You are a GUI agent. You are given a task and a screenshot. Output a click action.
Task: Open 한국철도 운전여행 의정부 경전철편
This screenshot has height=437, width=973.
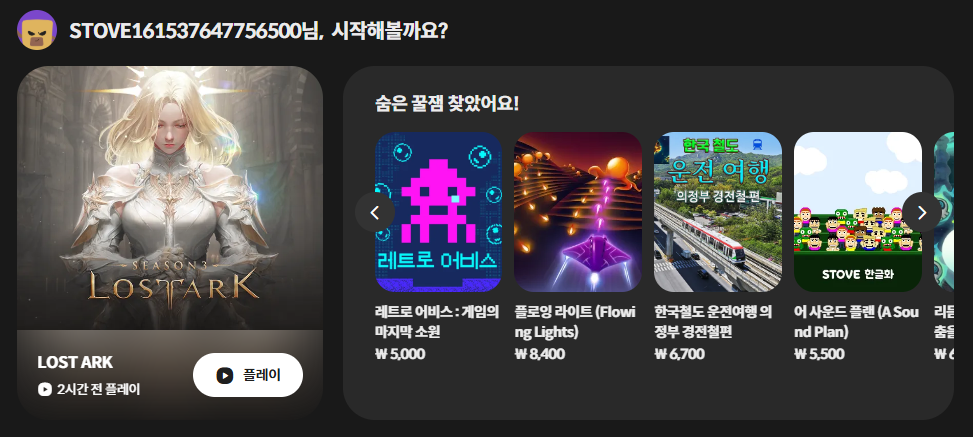(717, 211)
